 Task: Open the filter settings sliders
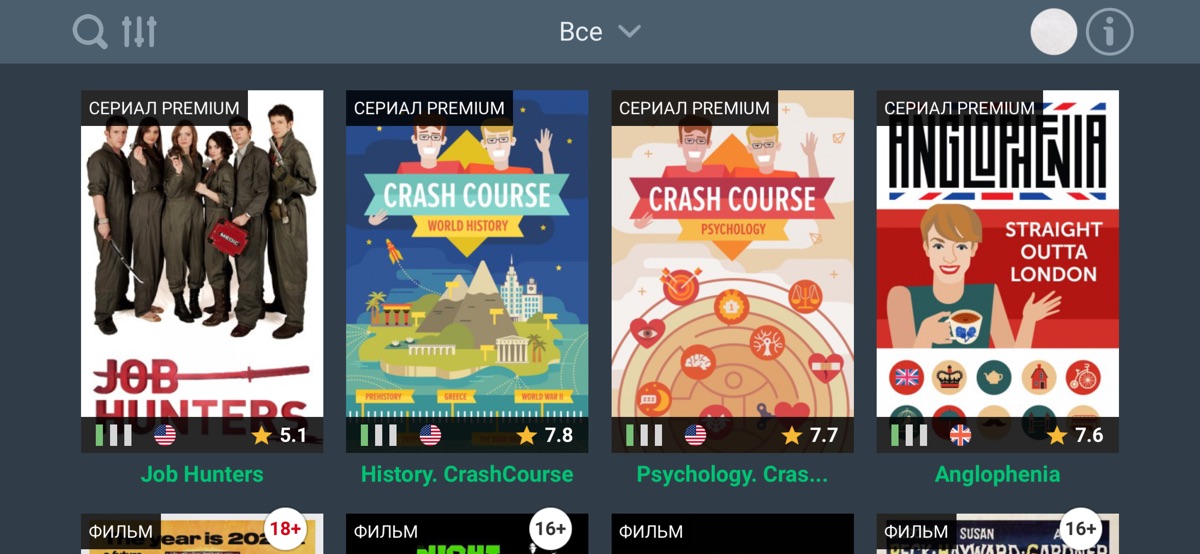[x=139, y=32]
